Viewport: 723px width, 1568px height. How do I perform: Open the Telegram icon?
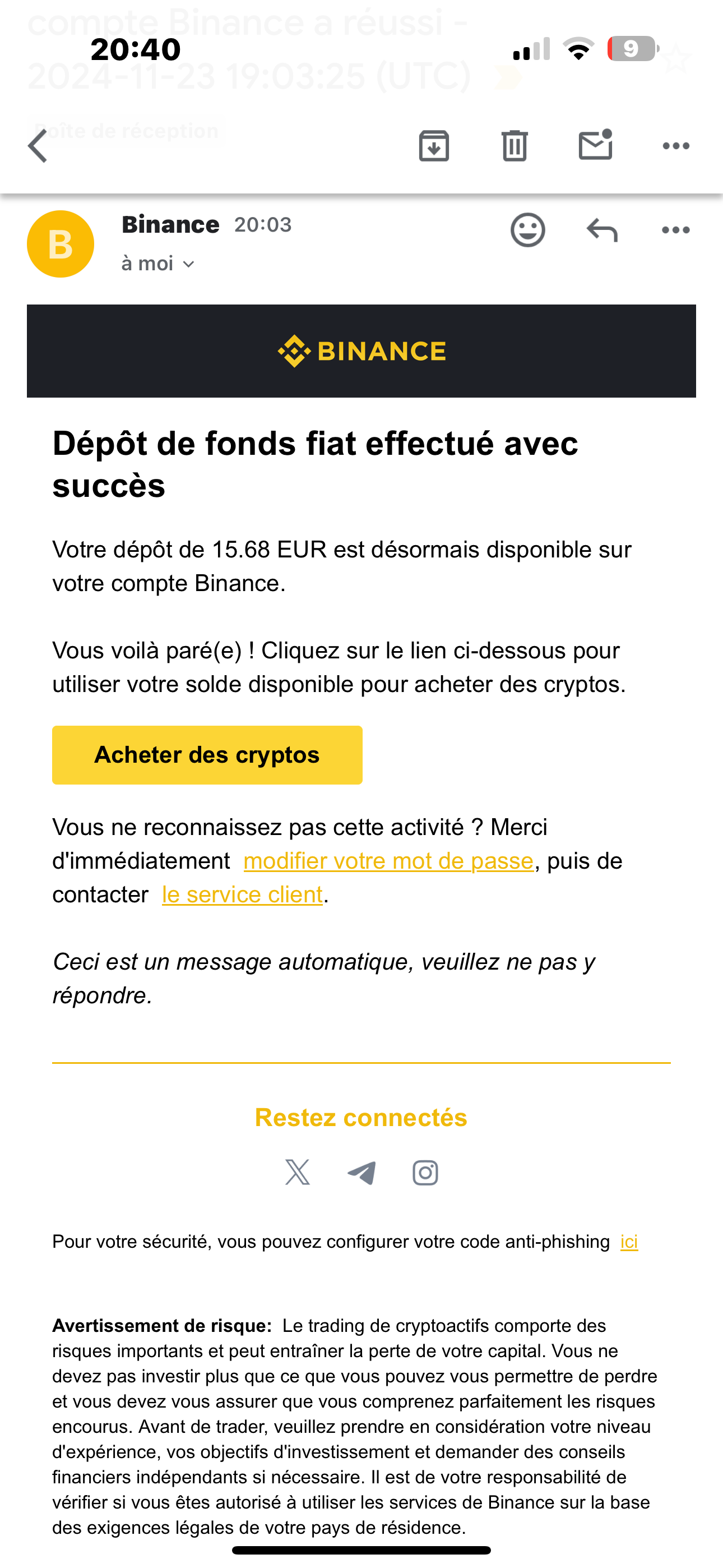[361, 1172]
